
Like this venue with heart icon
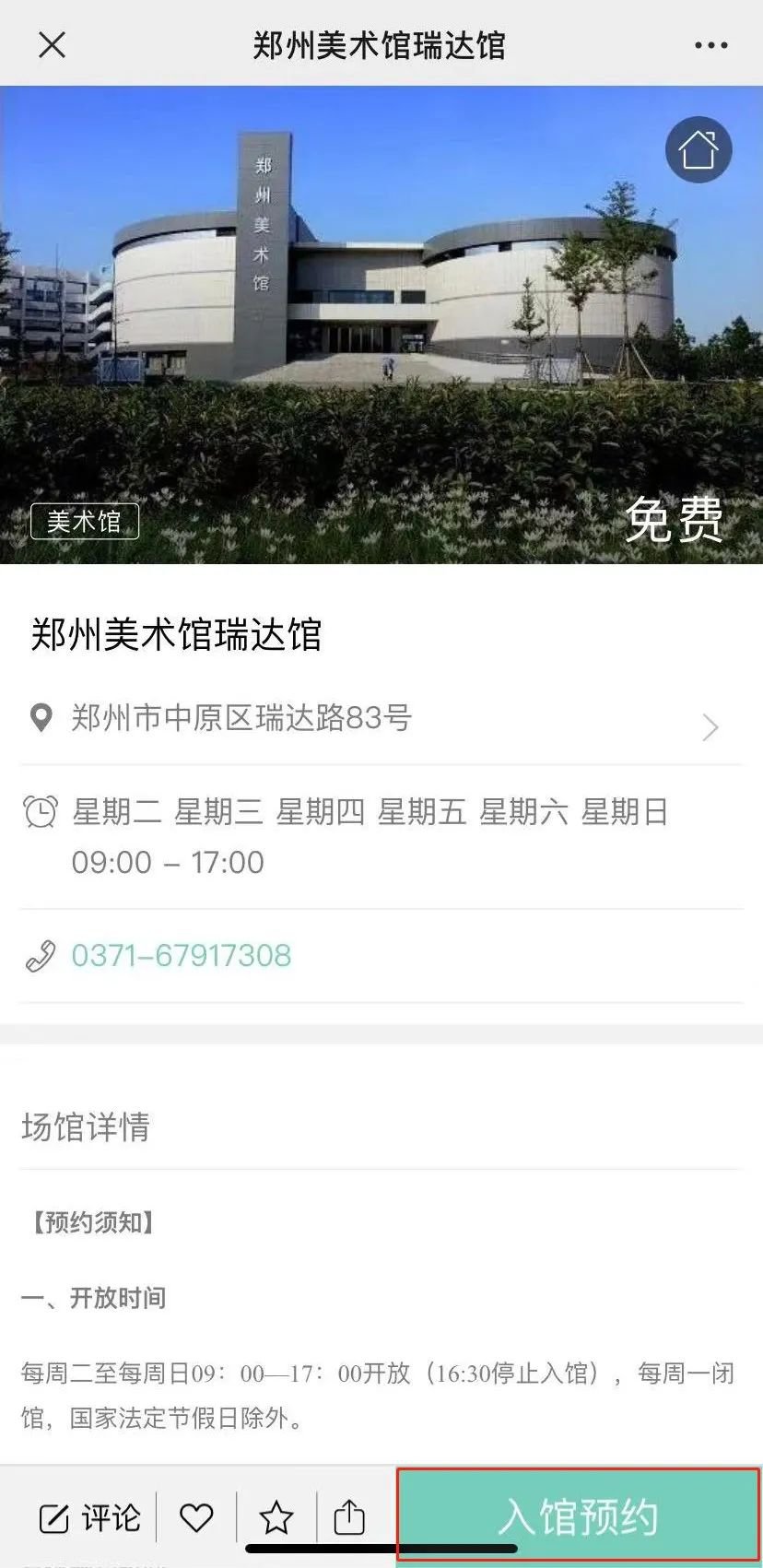tap(196, 1517)
